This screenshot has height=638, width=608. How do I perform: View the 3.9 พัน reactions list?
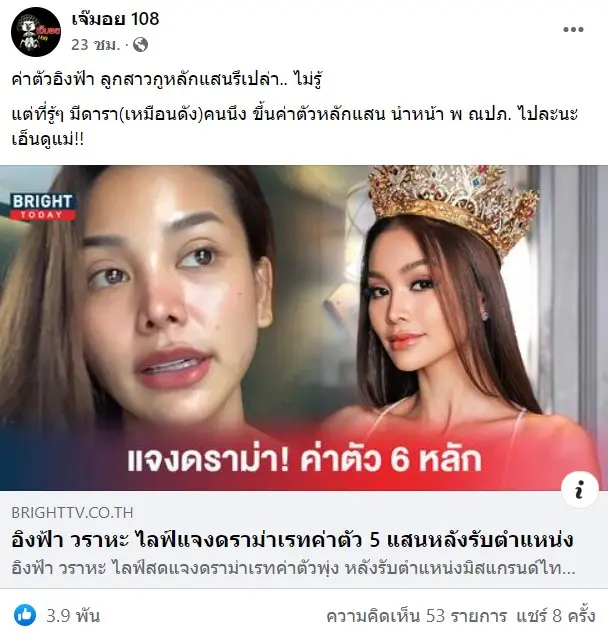[55, 610]
